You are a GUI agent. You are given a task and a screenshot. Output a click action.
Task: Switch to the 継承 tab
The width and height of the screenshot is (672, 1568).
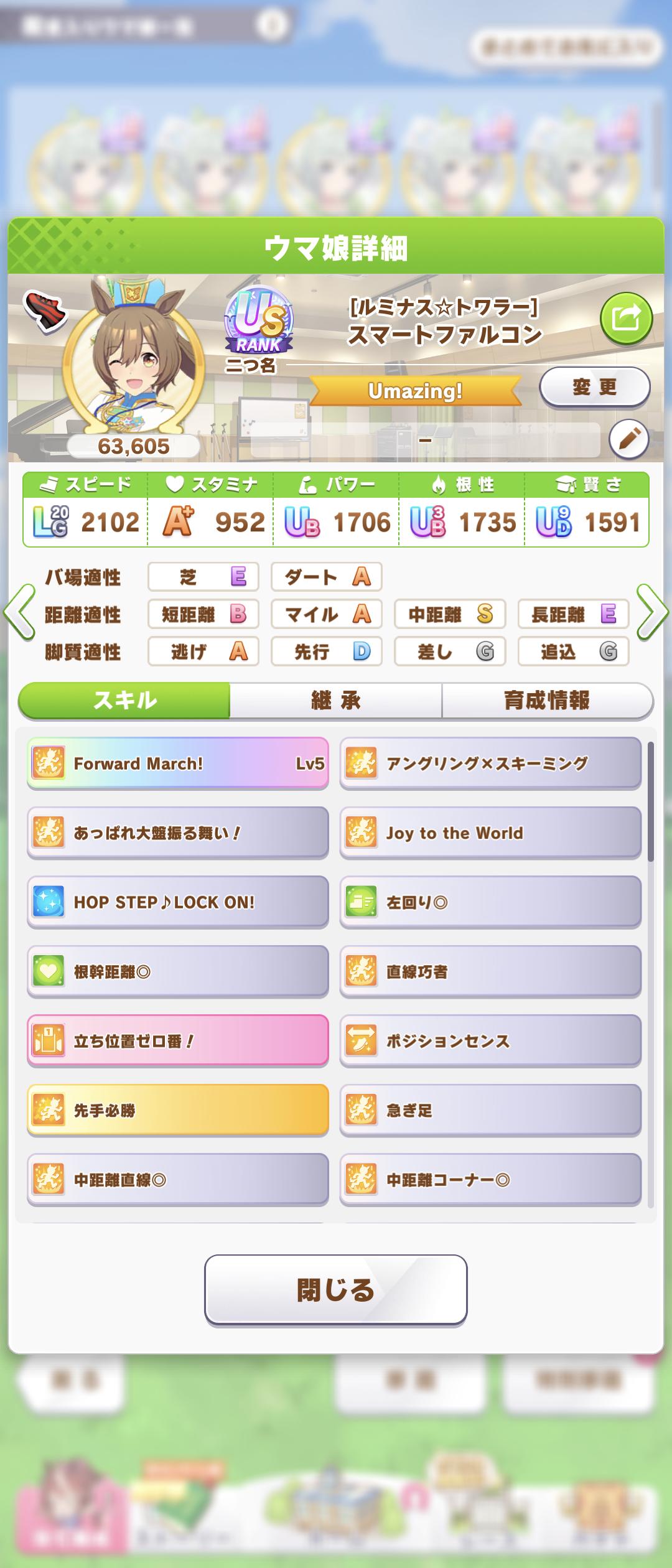tap(335, 701)
